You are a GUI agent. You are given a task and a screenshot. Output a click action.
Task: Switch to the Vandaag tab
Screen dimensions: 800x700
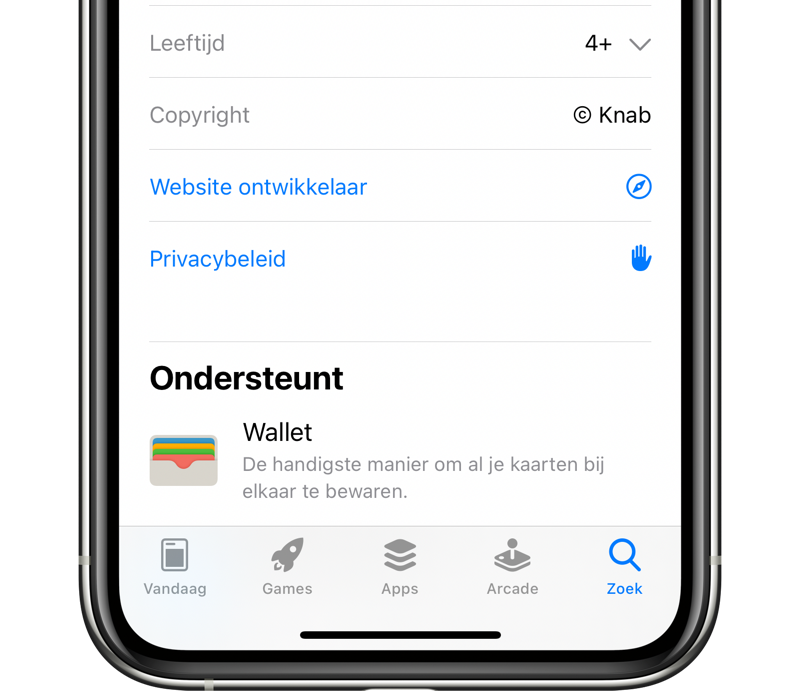click(x=175, y=567)
